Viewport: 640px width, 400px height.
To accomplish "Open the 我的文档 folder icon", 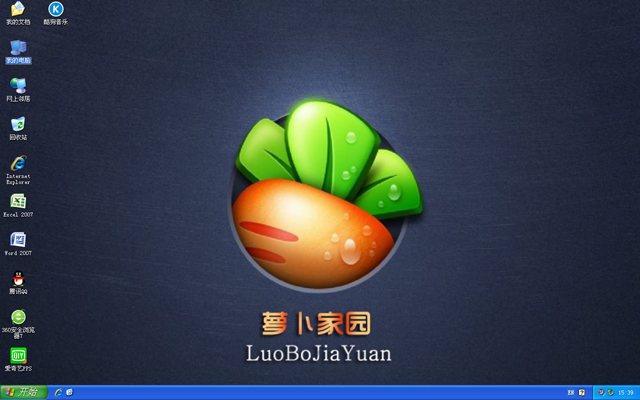I will point(18,10).
